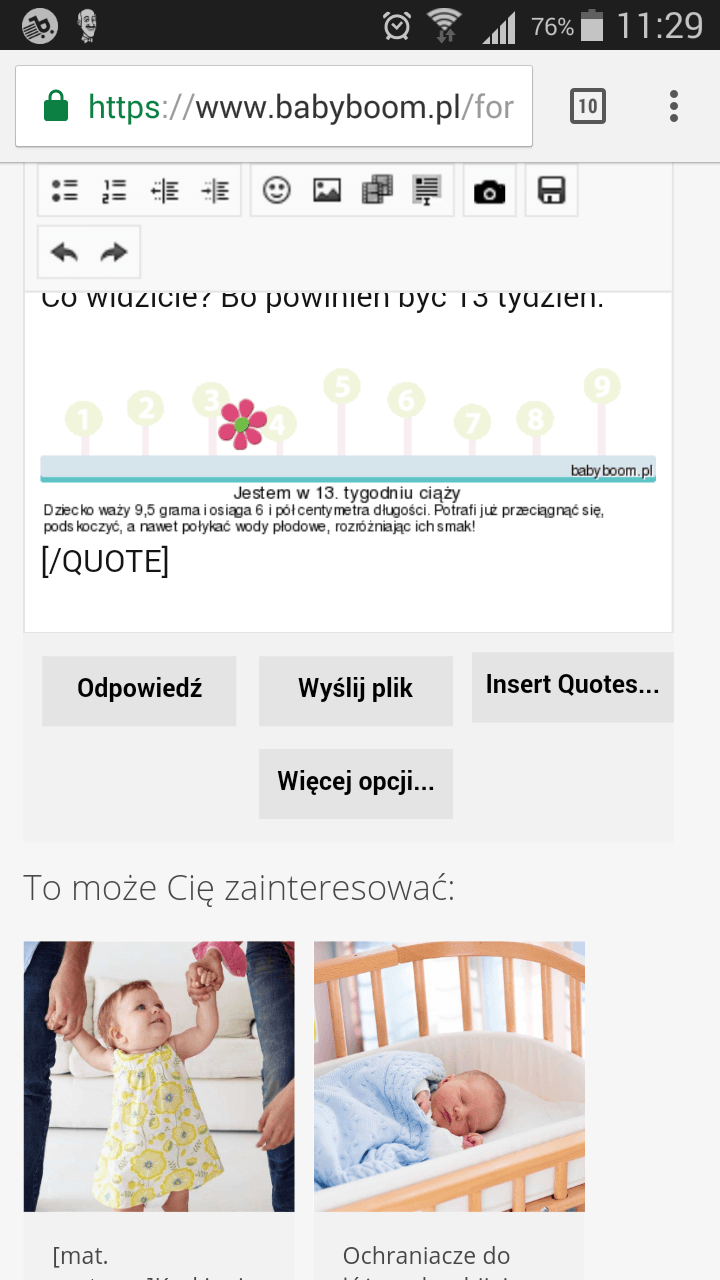Insert an image via the picture icon
This screenshot has width=720, height=1280.
327,190
